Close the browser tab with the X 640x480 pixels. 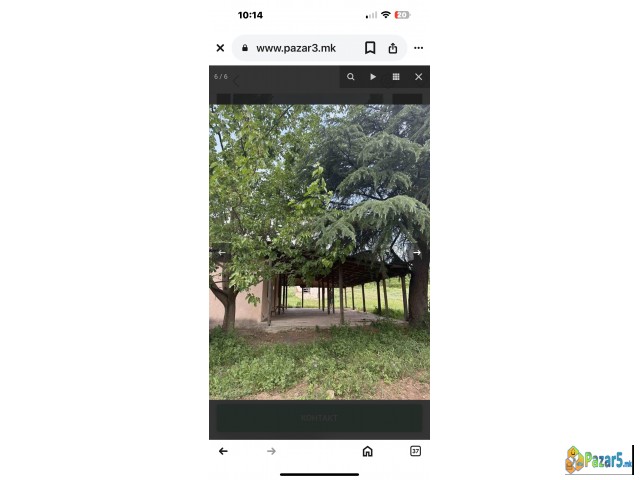220,48
